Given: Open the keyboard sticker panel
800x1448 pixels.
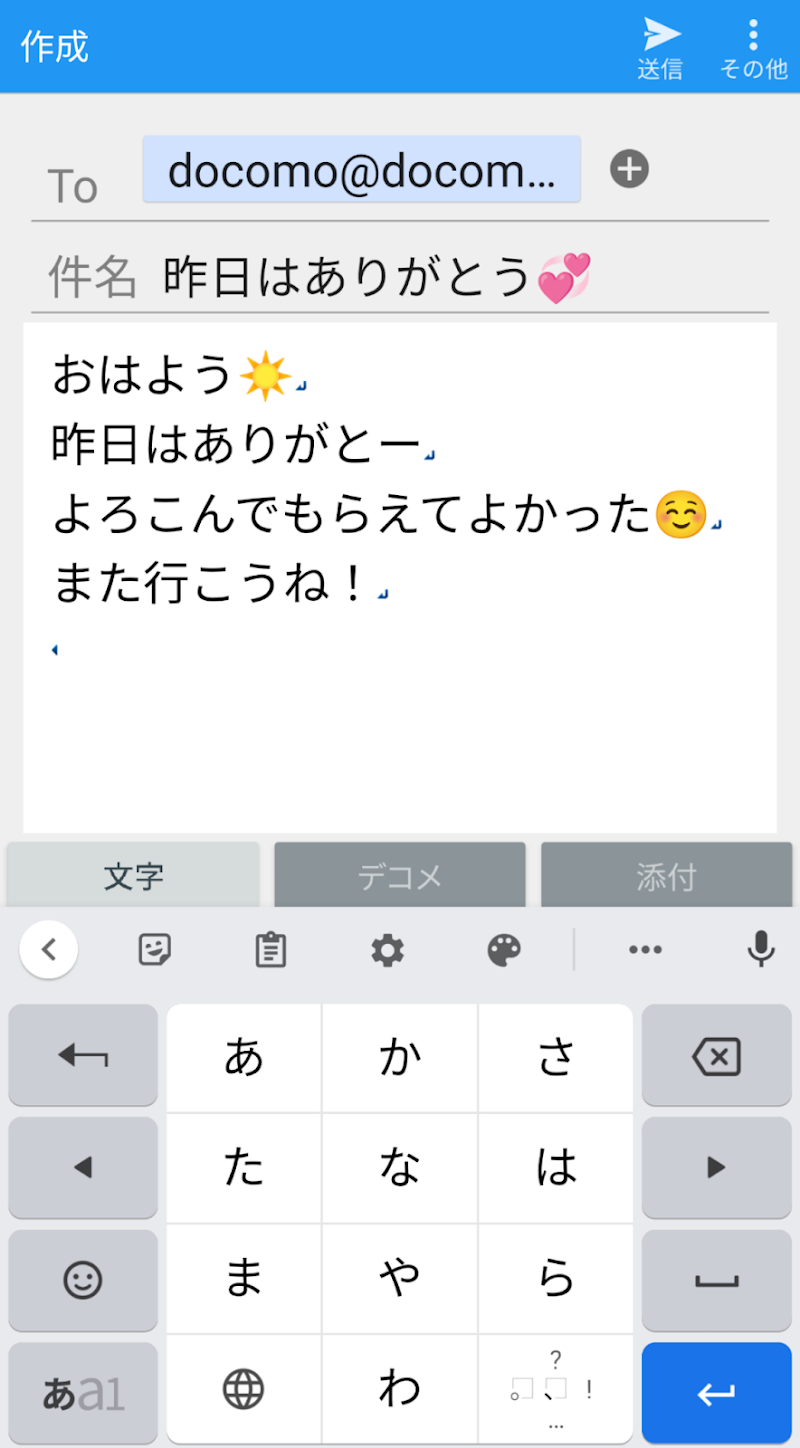Looking at the screenshot, I should pos(154,949).
